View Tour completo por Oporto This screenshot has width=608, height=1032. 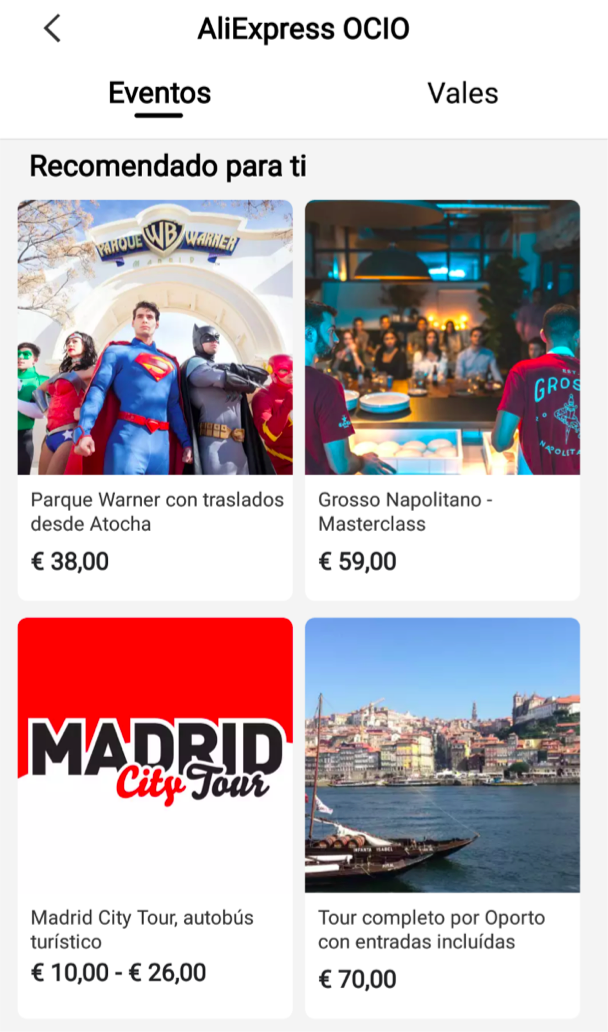(442, 817)
